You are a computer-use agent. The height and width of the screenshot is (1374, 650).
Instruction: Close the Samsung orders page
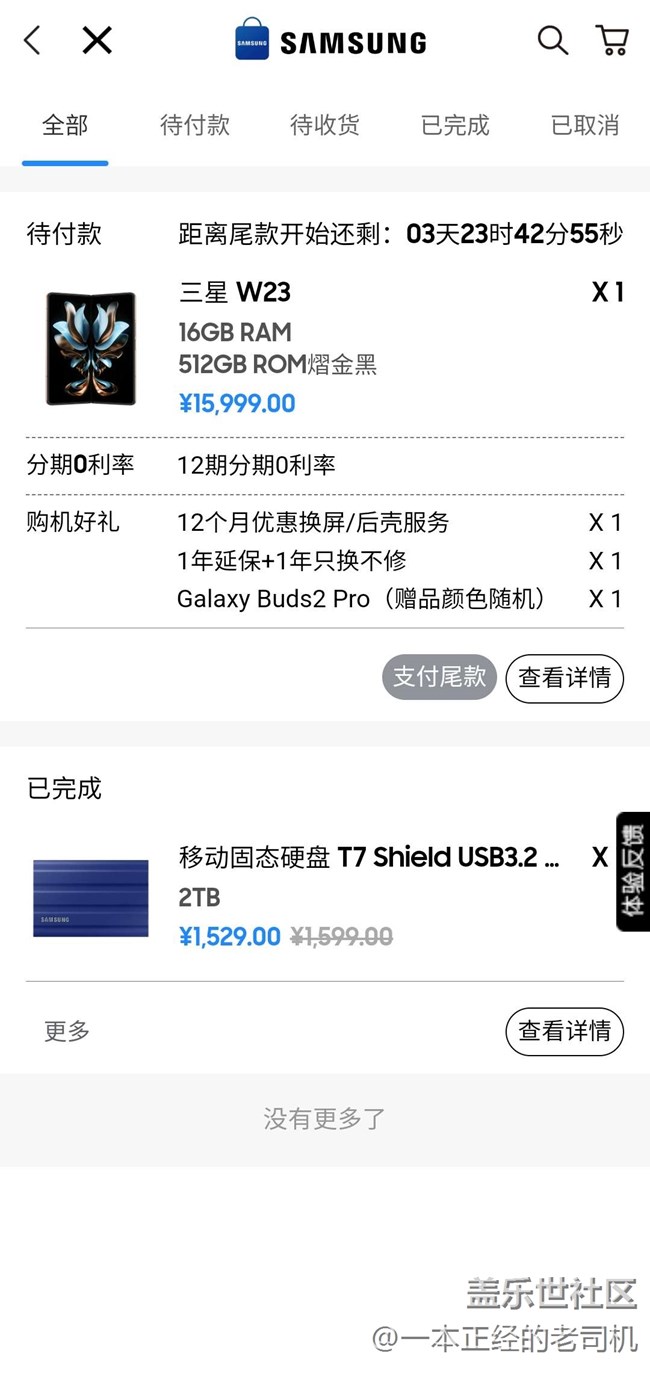coord(97,41)
